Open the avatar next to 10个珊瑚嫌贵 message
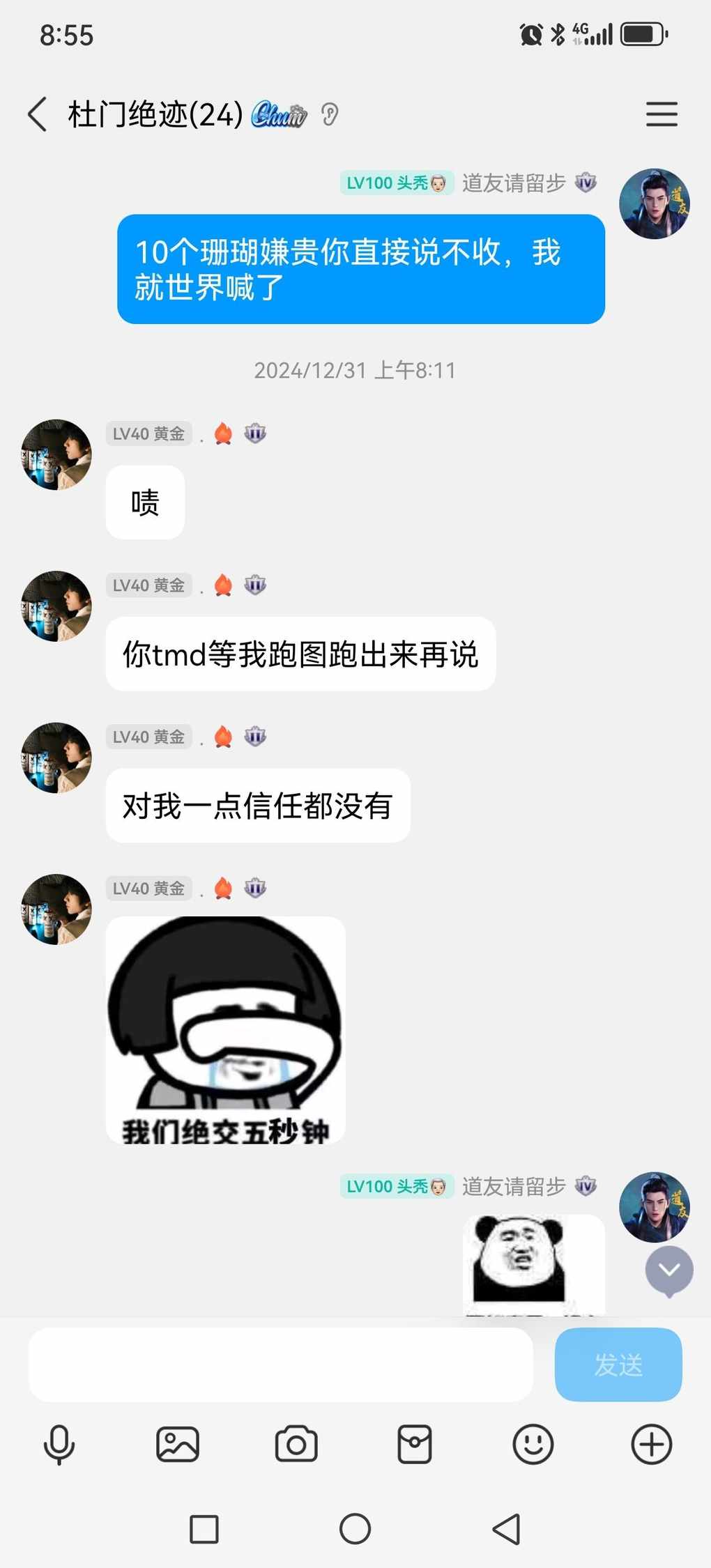711x1568 pixels. point(654,203)
